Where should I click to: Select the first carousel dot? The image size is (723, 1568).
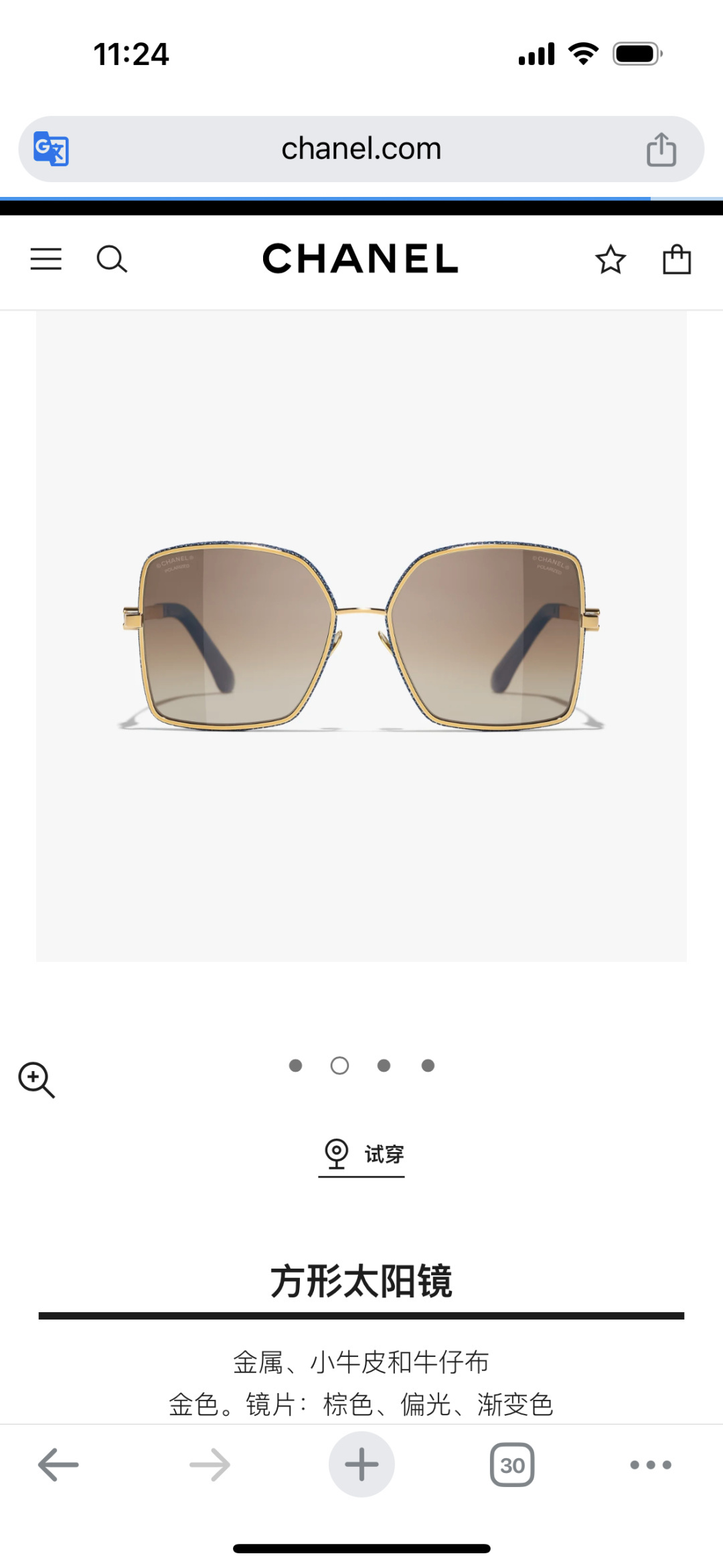tap(295, 1065)
